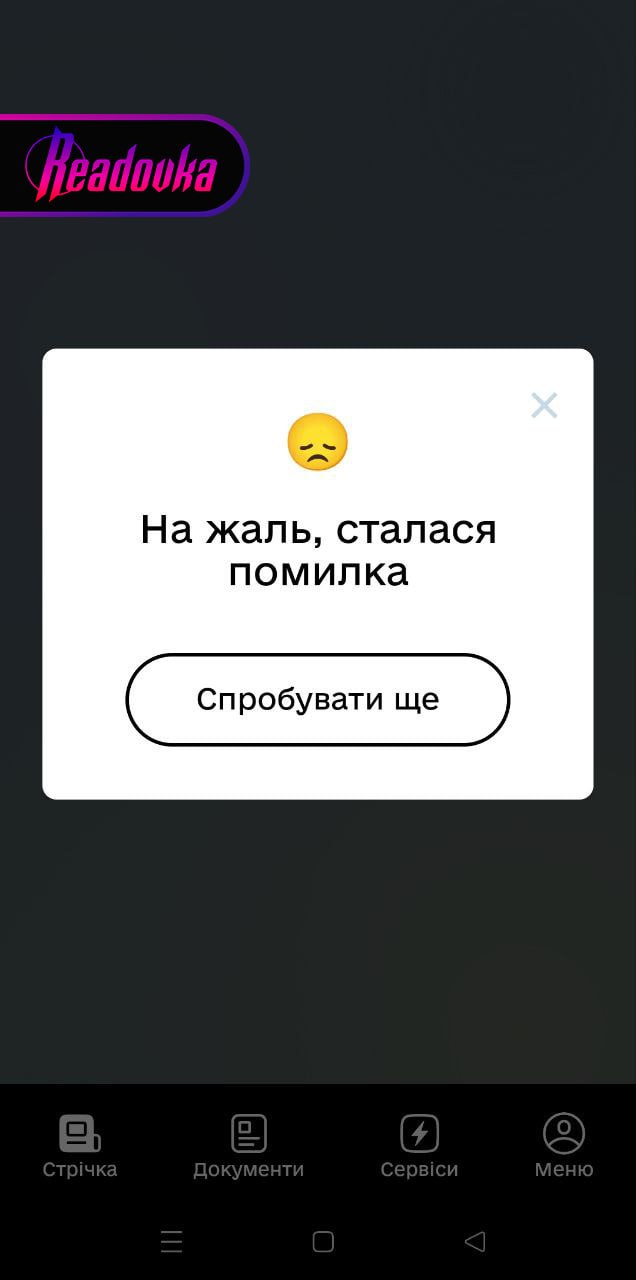Open the Меню tab
The image size is (636, 1280).
[x=563, y=1146]
